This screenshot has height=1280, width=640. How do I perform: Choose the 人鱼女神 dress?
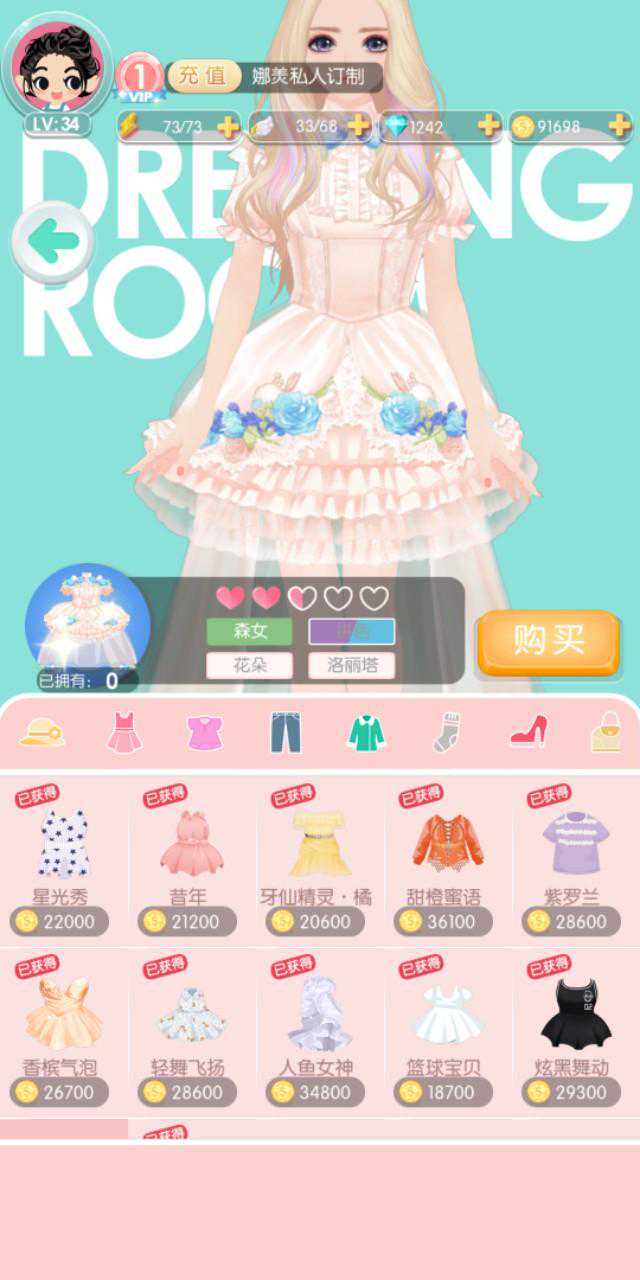[319, 1015]
